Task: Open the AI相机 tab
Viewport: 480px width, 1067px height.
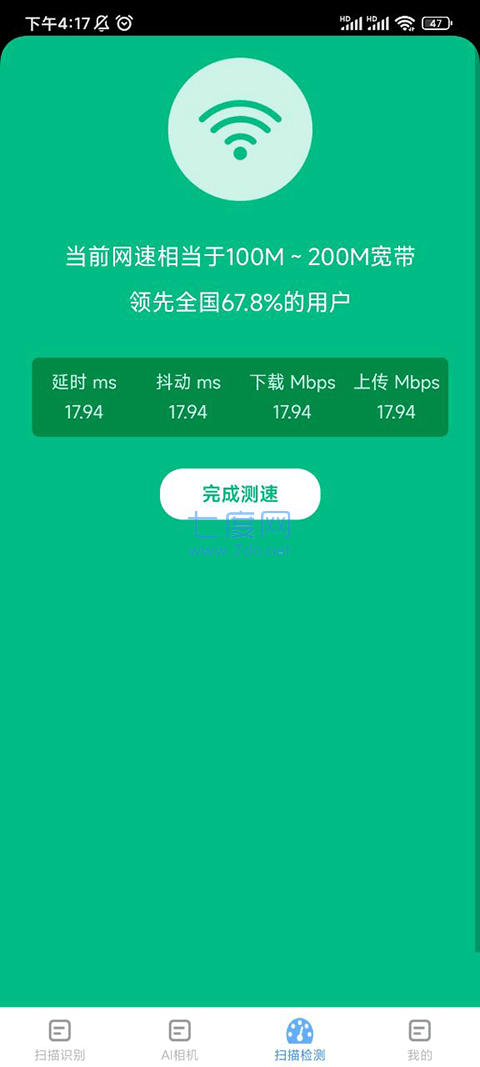Action: (x=180, y=1040)
